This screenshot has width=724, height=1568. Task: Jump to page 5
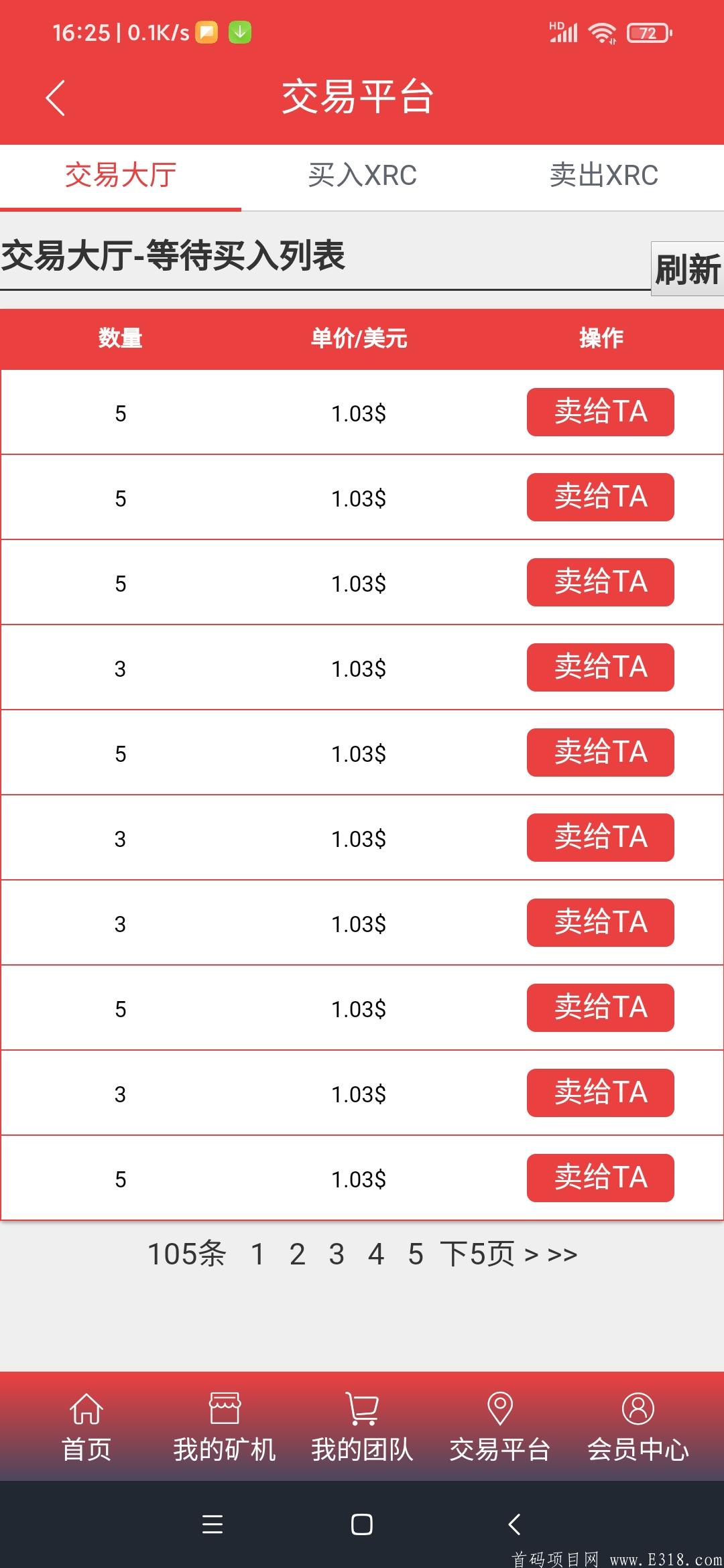click(x=416, y=1254)
